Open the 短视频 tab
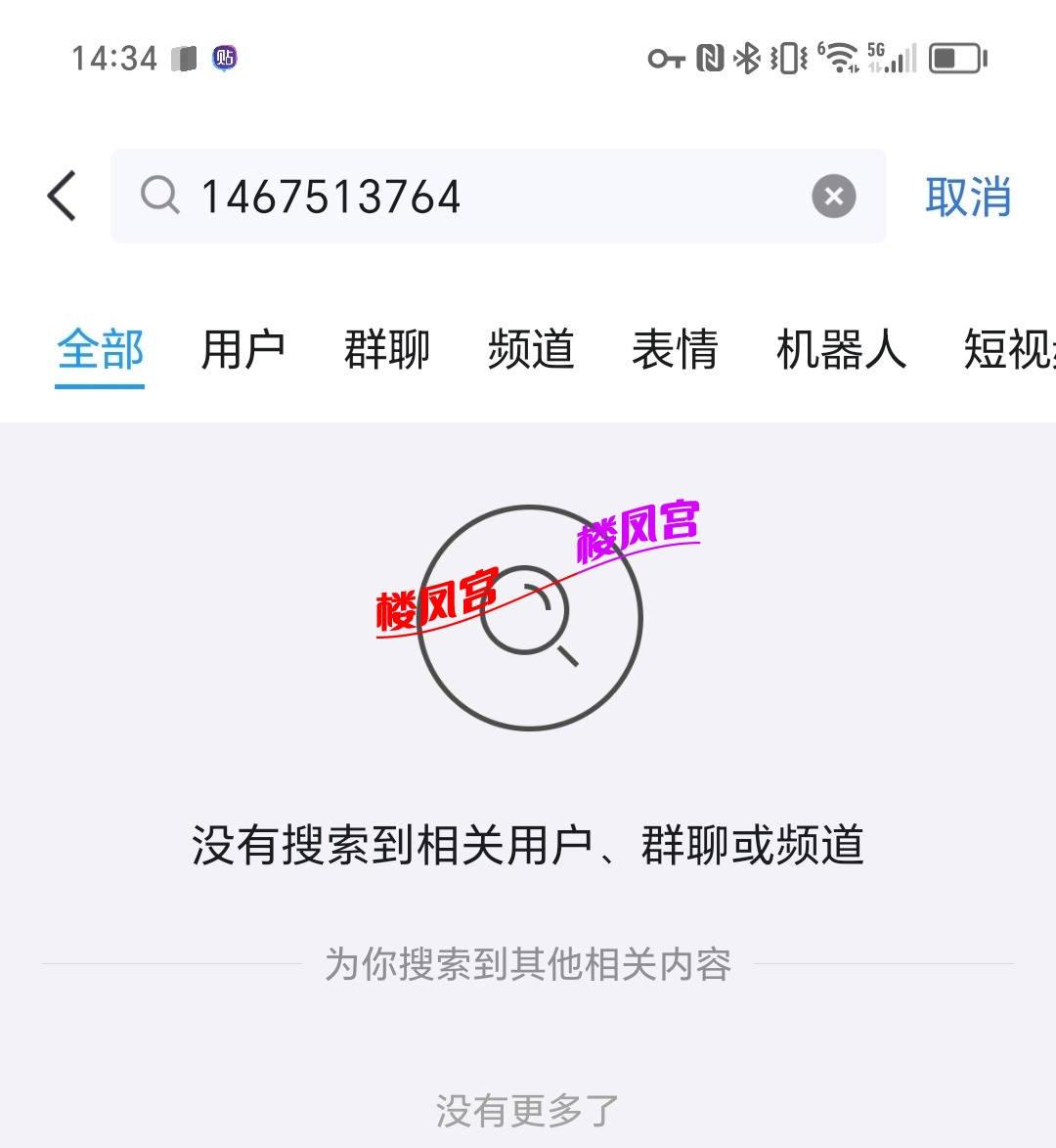1056x1148 pixels. (1009, 350)
